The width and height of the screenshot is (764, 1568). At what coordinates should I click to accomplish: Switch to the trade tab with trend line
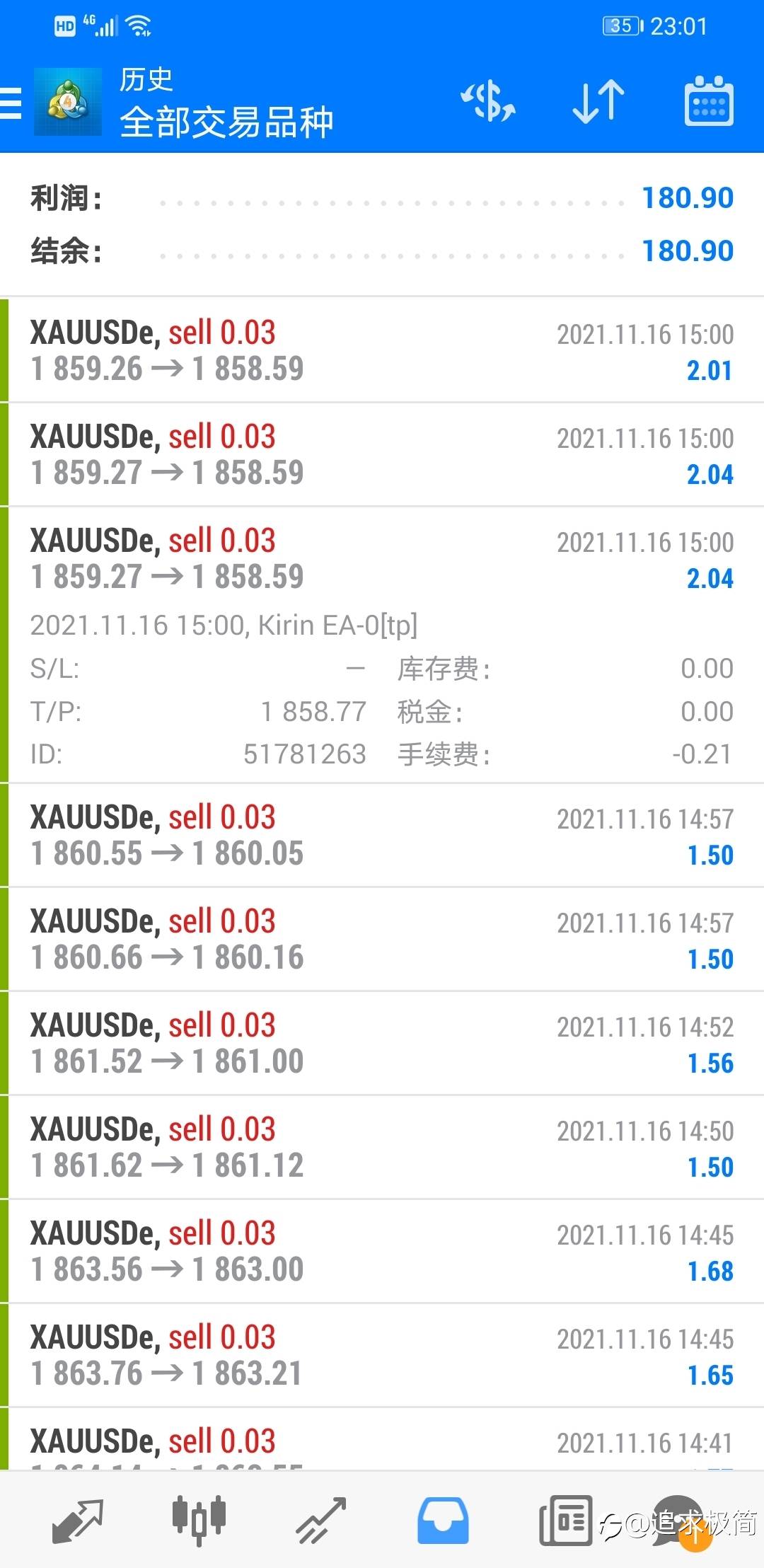tap(320, 1520)
